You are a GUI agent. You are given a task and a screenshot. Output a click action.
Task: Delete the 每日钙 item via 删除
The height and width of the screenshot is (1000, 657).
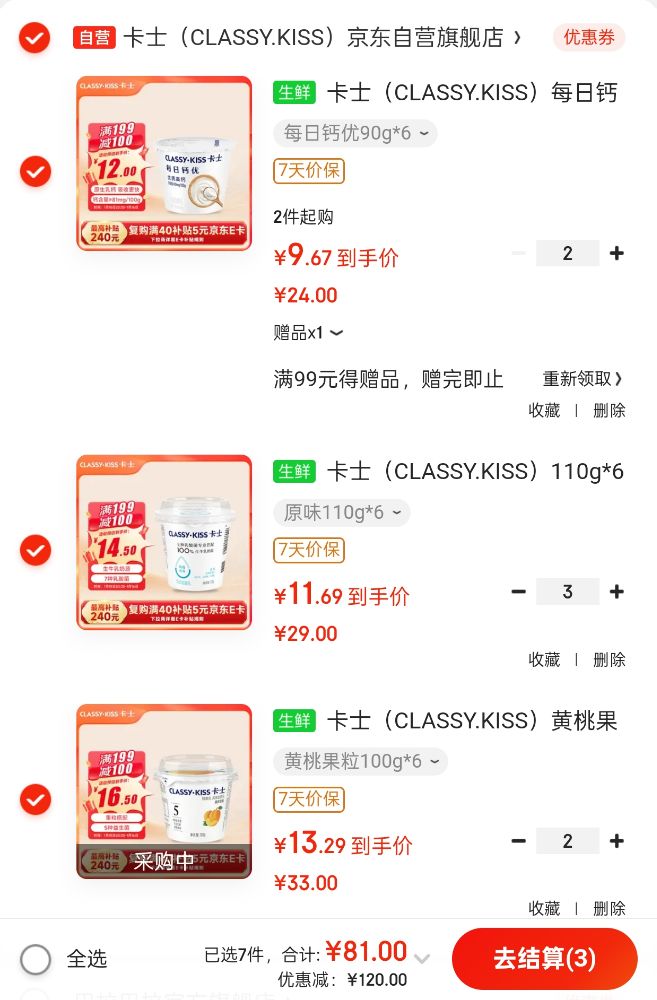coord(609,410)
